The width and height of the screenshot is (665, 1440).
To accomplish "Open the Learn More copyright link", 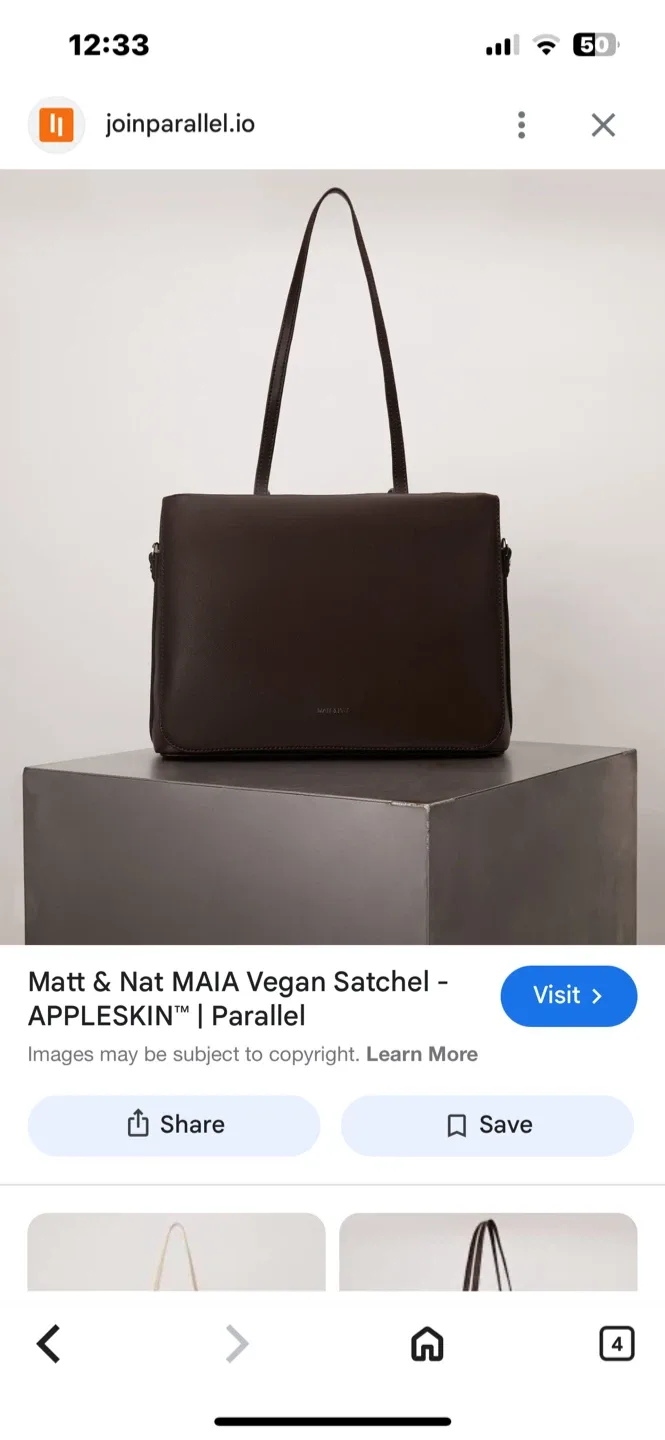I will point(422,1054).
